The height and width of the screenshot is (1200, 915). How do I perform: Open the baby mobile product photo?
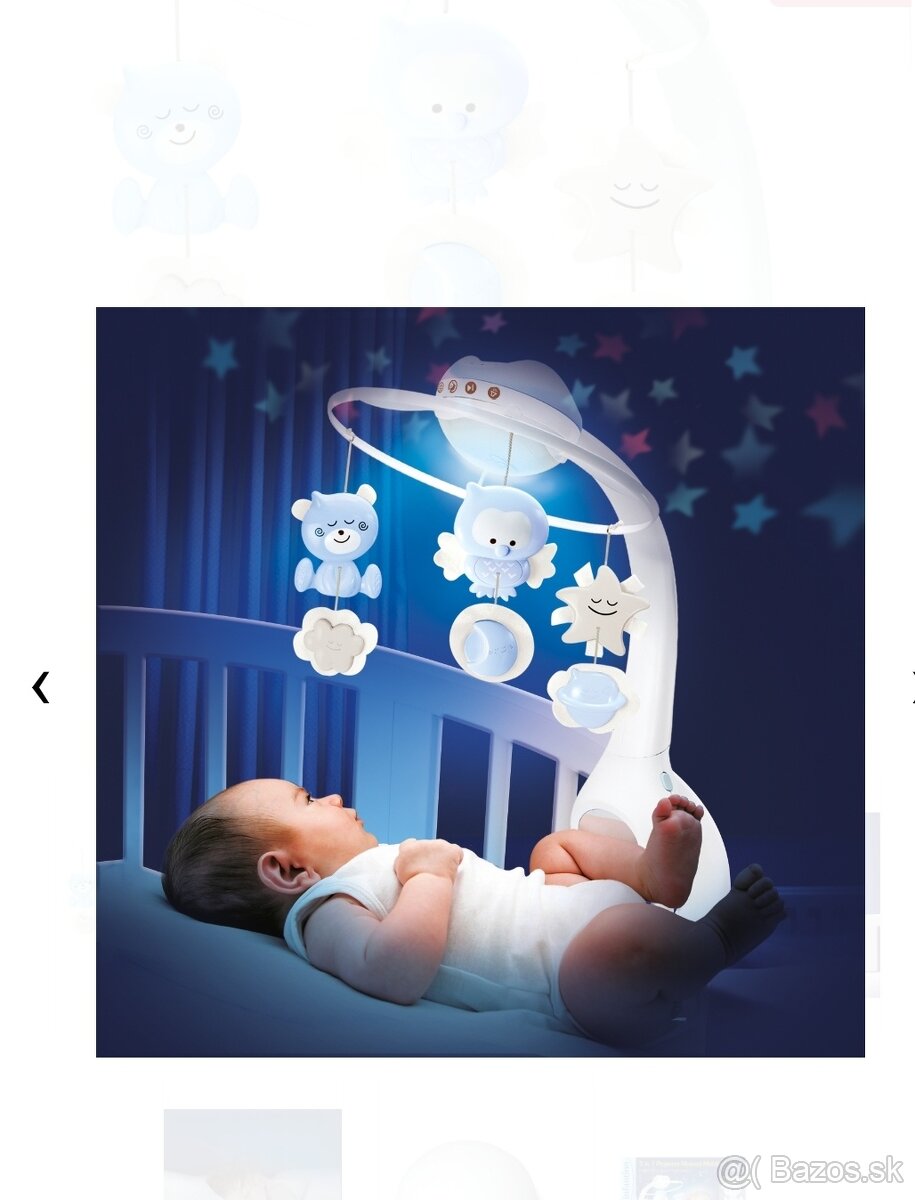[480, 681]
